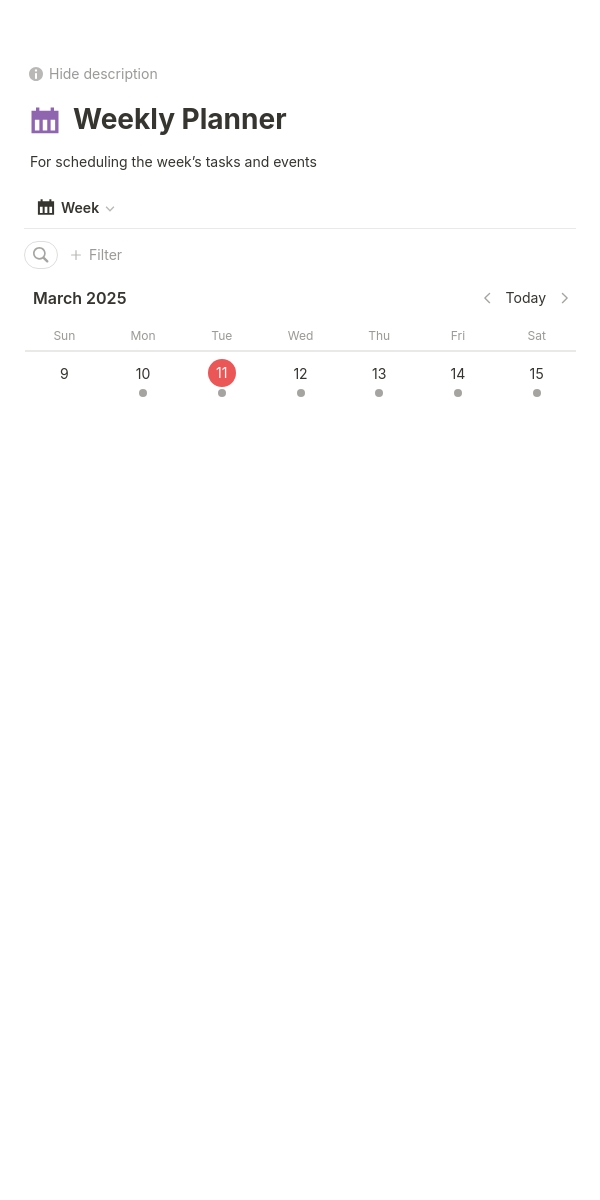Add a new Filter

coord(96,255)
